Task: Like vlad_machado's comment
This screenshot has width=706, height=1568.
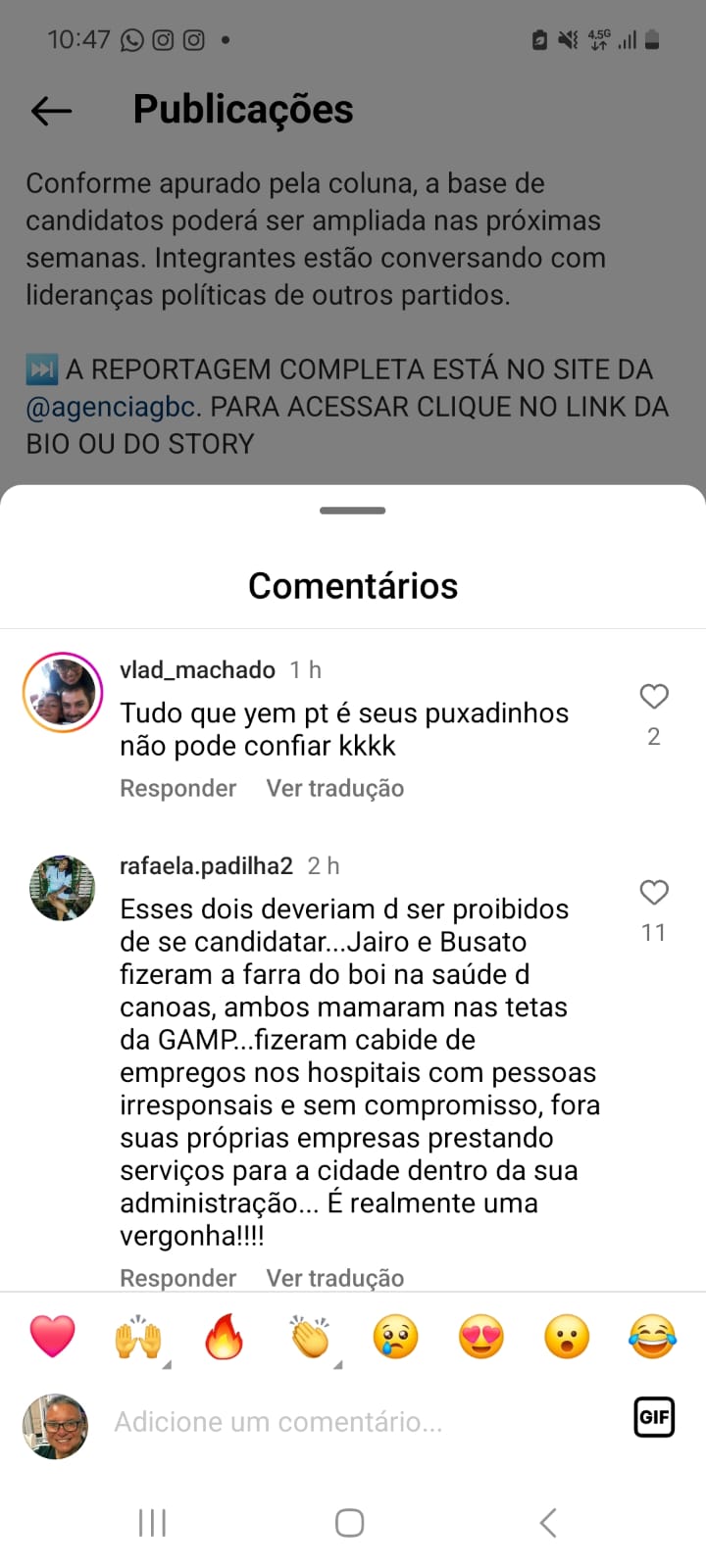Action: click(x=654, y=697)
